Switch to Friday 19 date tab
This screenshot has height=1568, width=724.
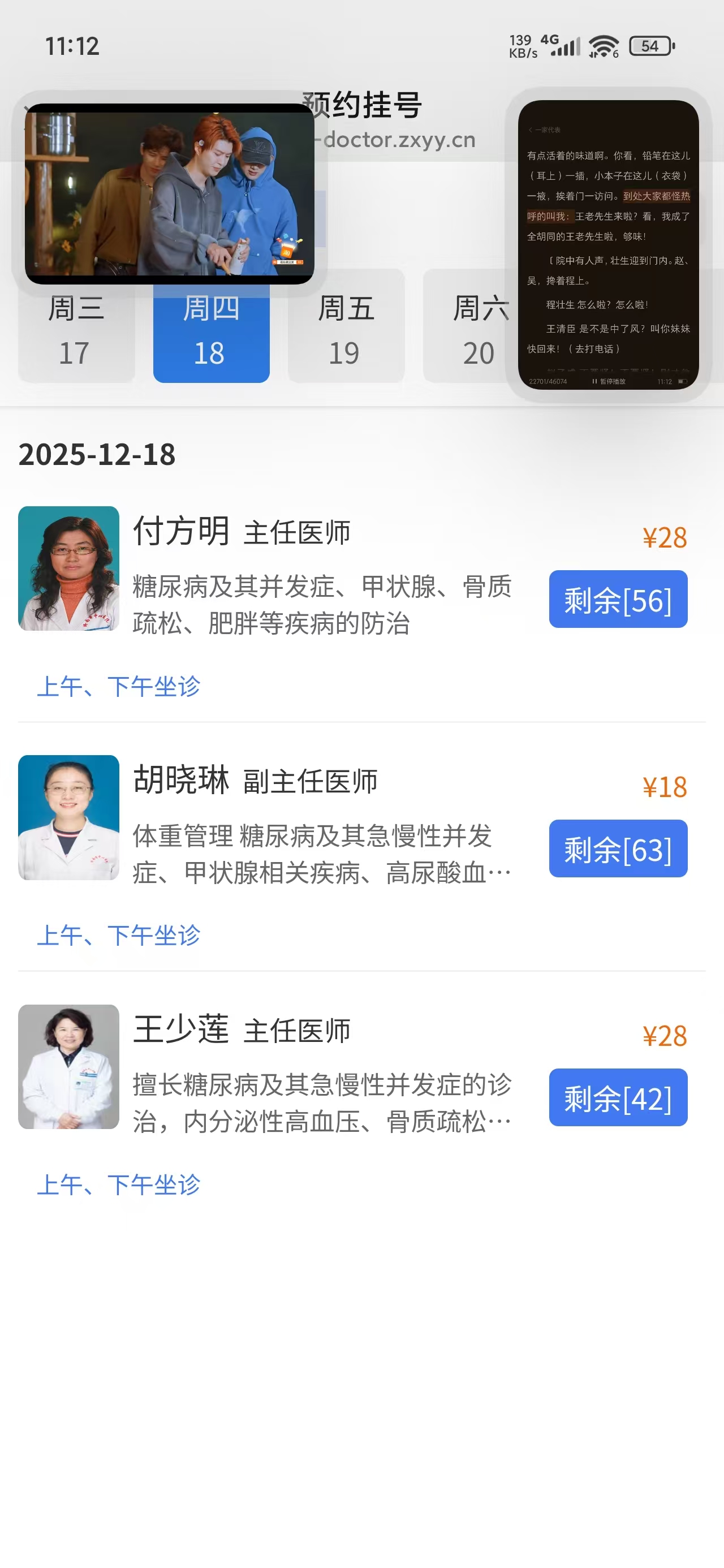tap(345, 331)
